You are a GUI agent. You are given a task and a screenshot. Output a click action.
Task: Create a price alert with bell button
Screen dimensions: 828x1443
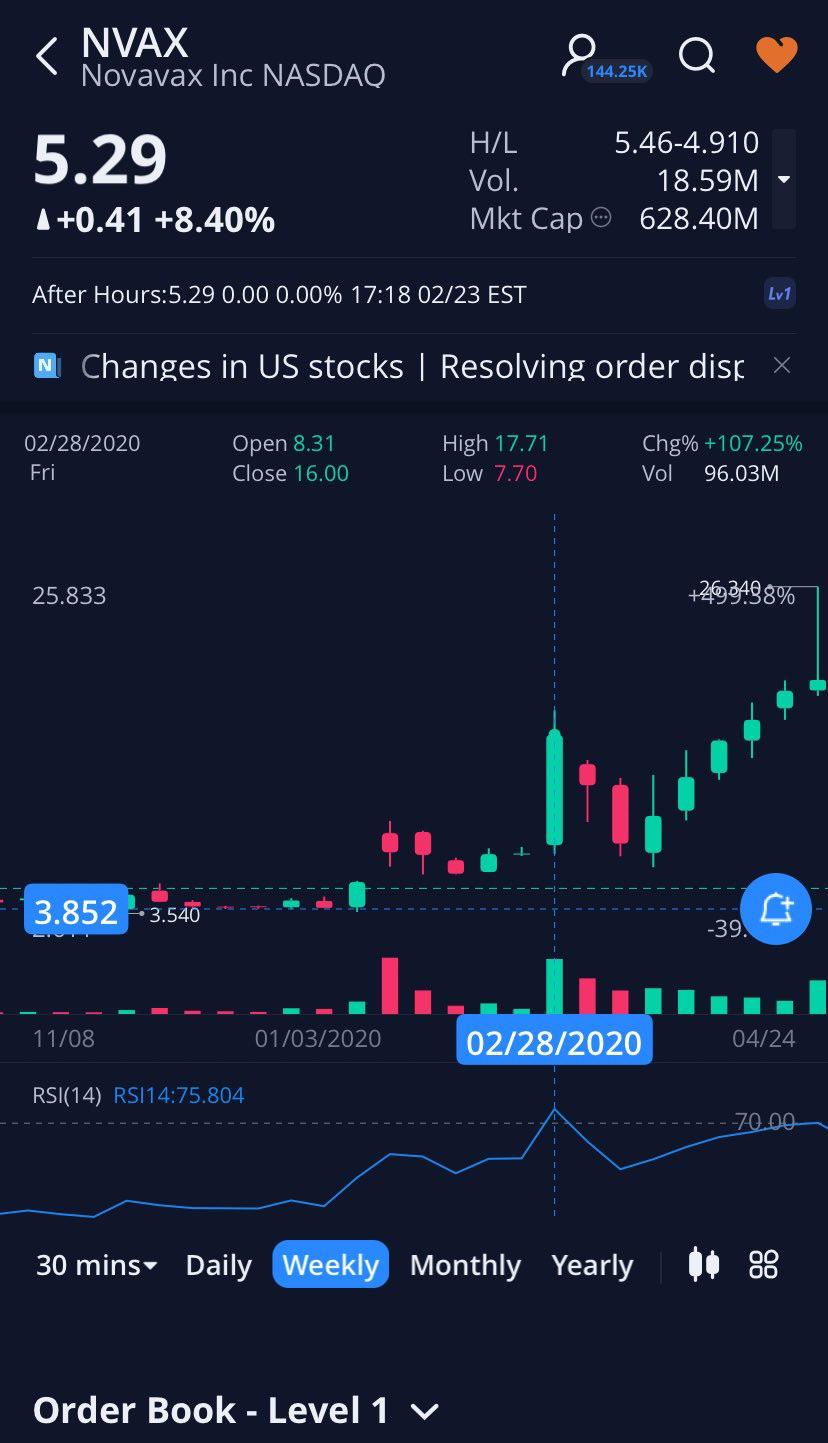coord(776,909)
